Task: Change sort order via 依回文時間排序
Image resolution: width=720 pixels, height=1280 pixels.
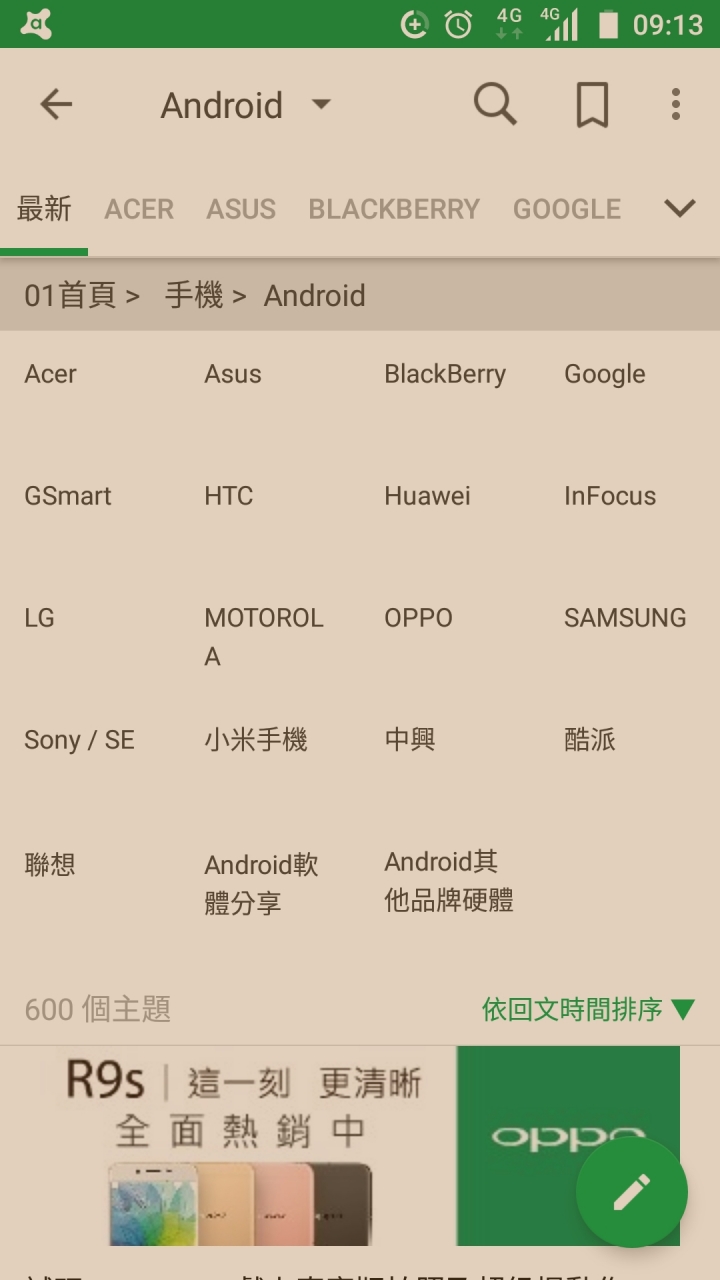Action: tap(587, 1009)
